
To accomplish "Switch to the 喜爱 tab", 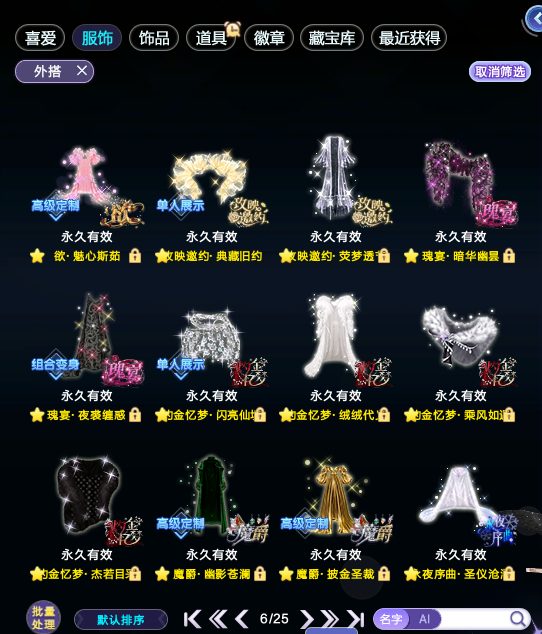I will [40, 38].
